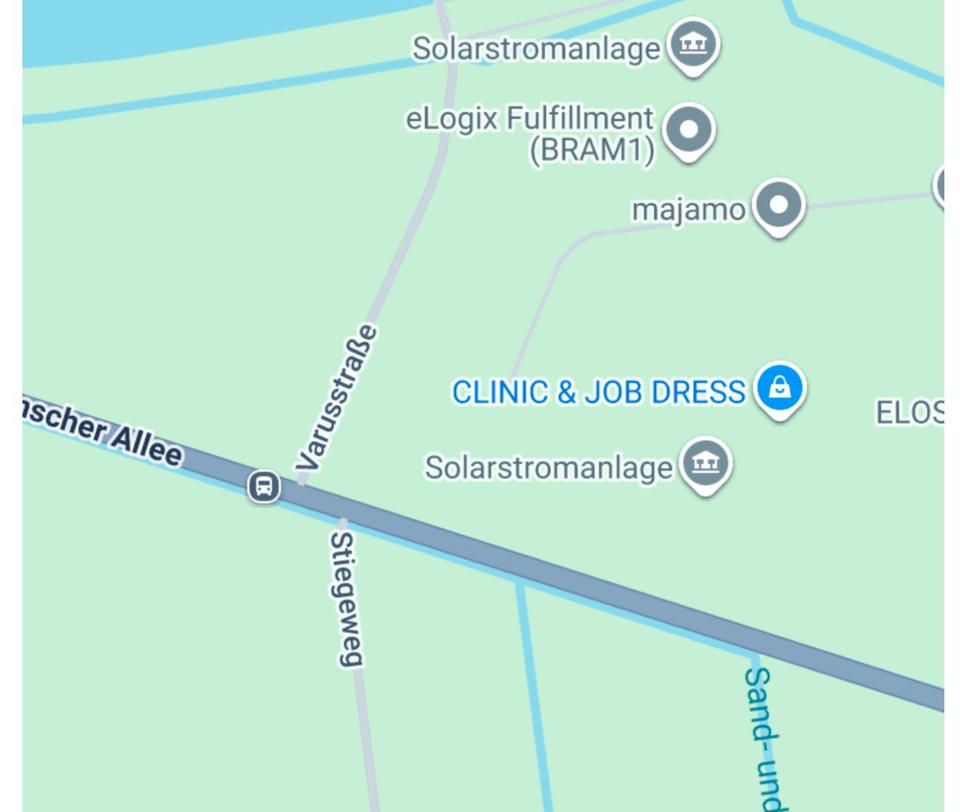The image size is (960, 812).
Task: Tap the bus stop icon on the Allee
Action: click(264, 487)
